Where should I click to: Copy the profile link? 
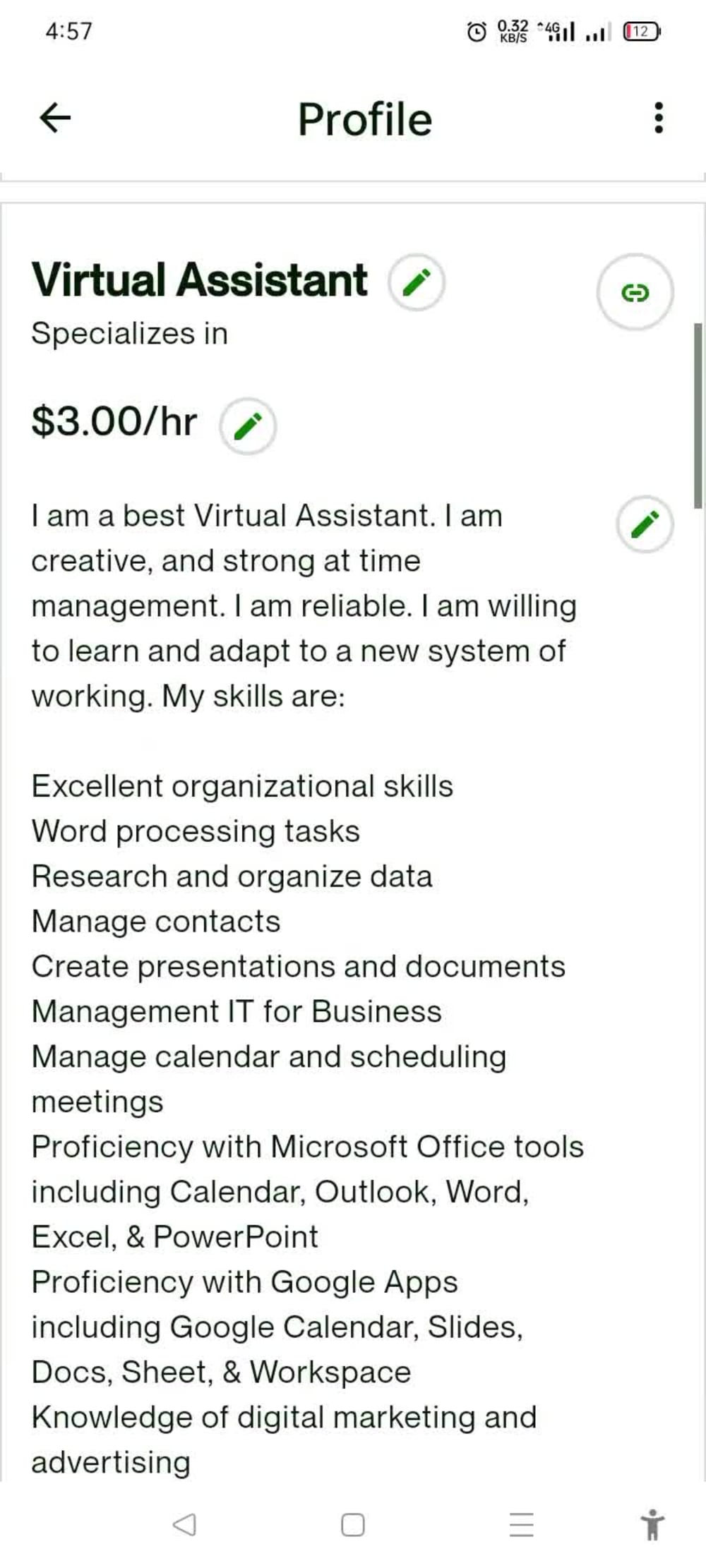pyautogui.click(x=635, y=292)
